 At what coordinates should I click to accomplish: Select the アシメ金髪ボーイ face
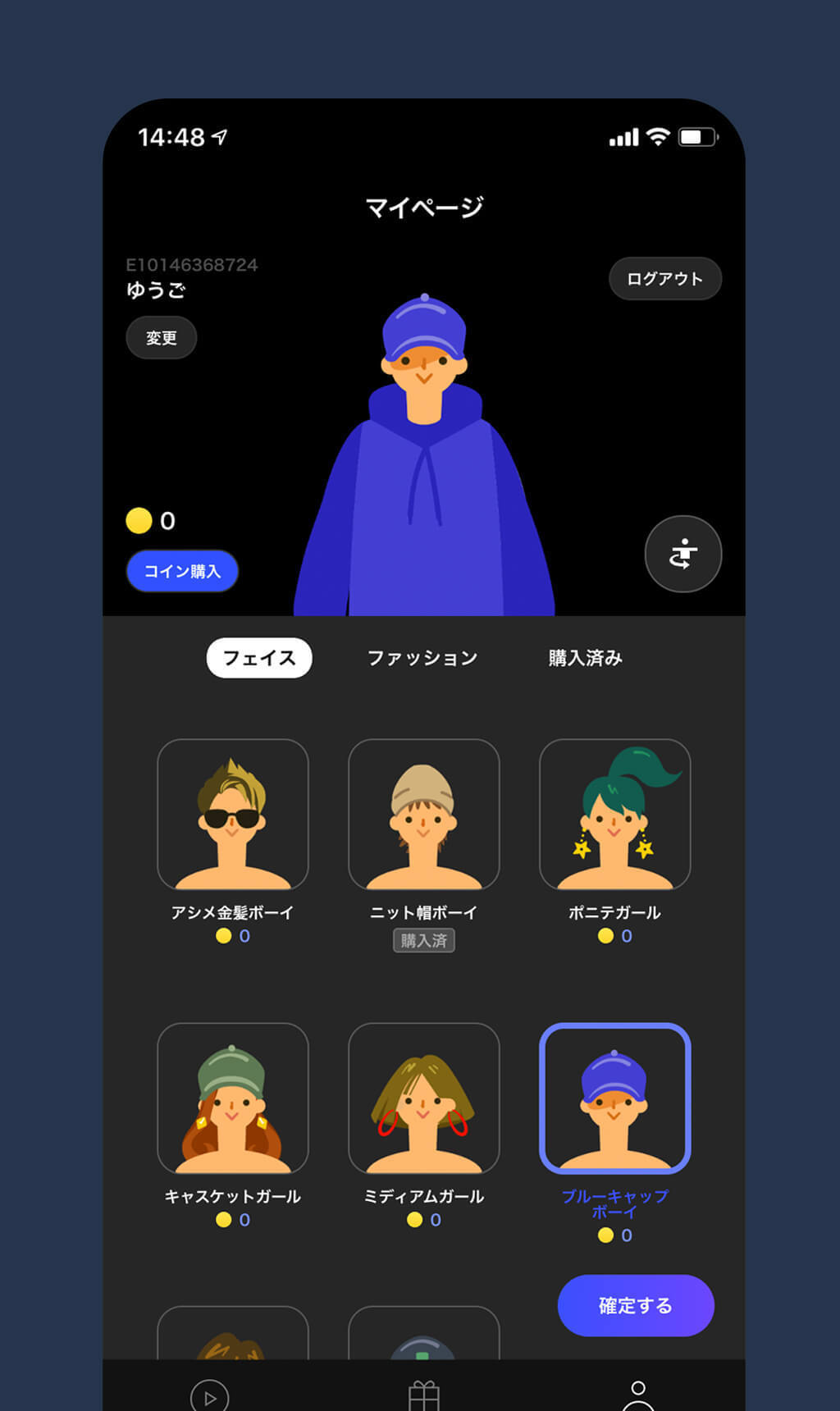(x=233, y=814)
